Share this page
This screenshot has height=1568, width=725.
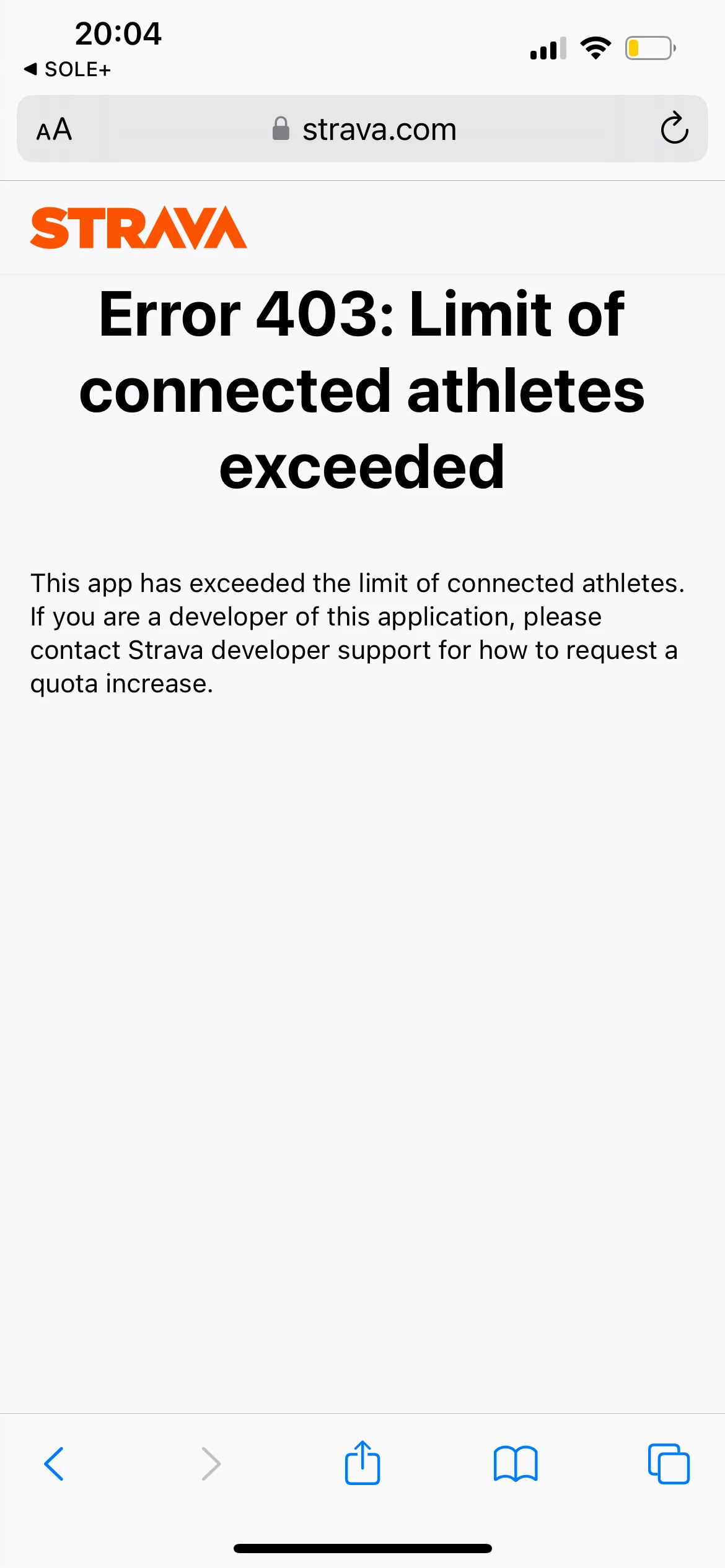pyautogui.click(x=362, y=1462)
